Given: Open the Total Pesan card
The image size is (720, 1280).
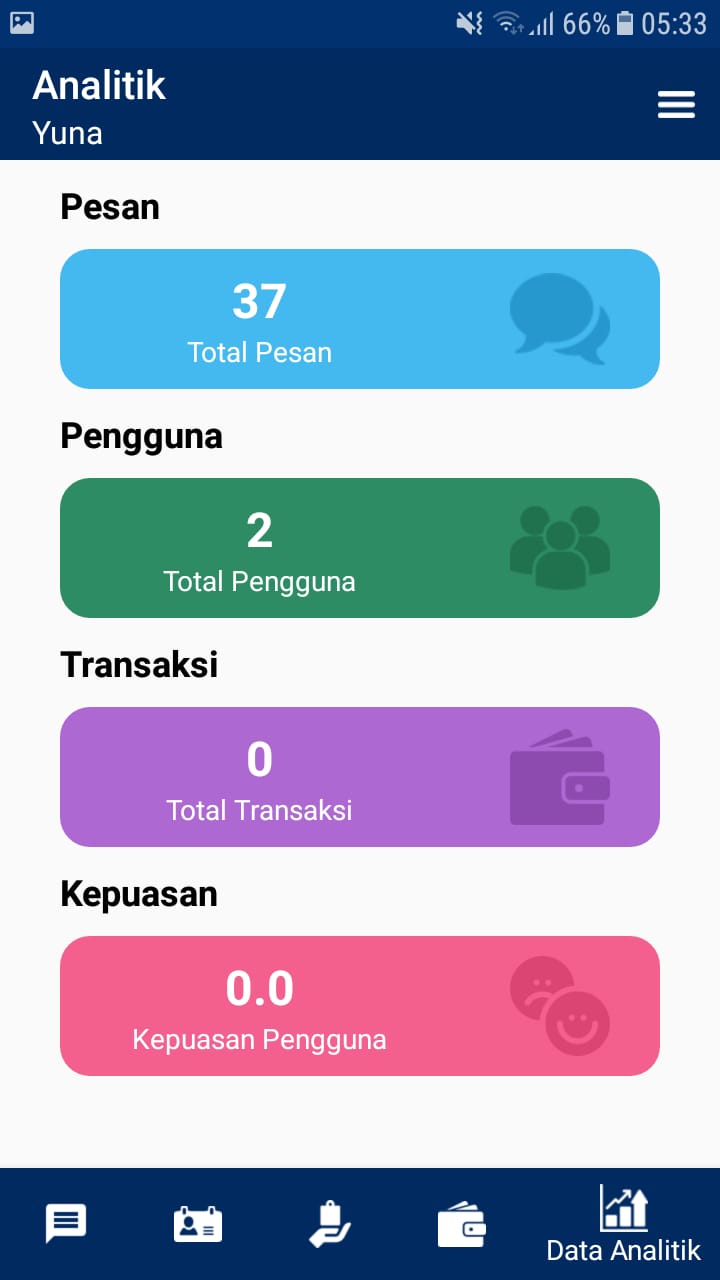Looking at the screenshot, I should point(360,319).
